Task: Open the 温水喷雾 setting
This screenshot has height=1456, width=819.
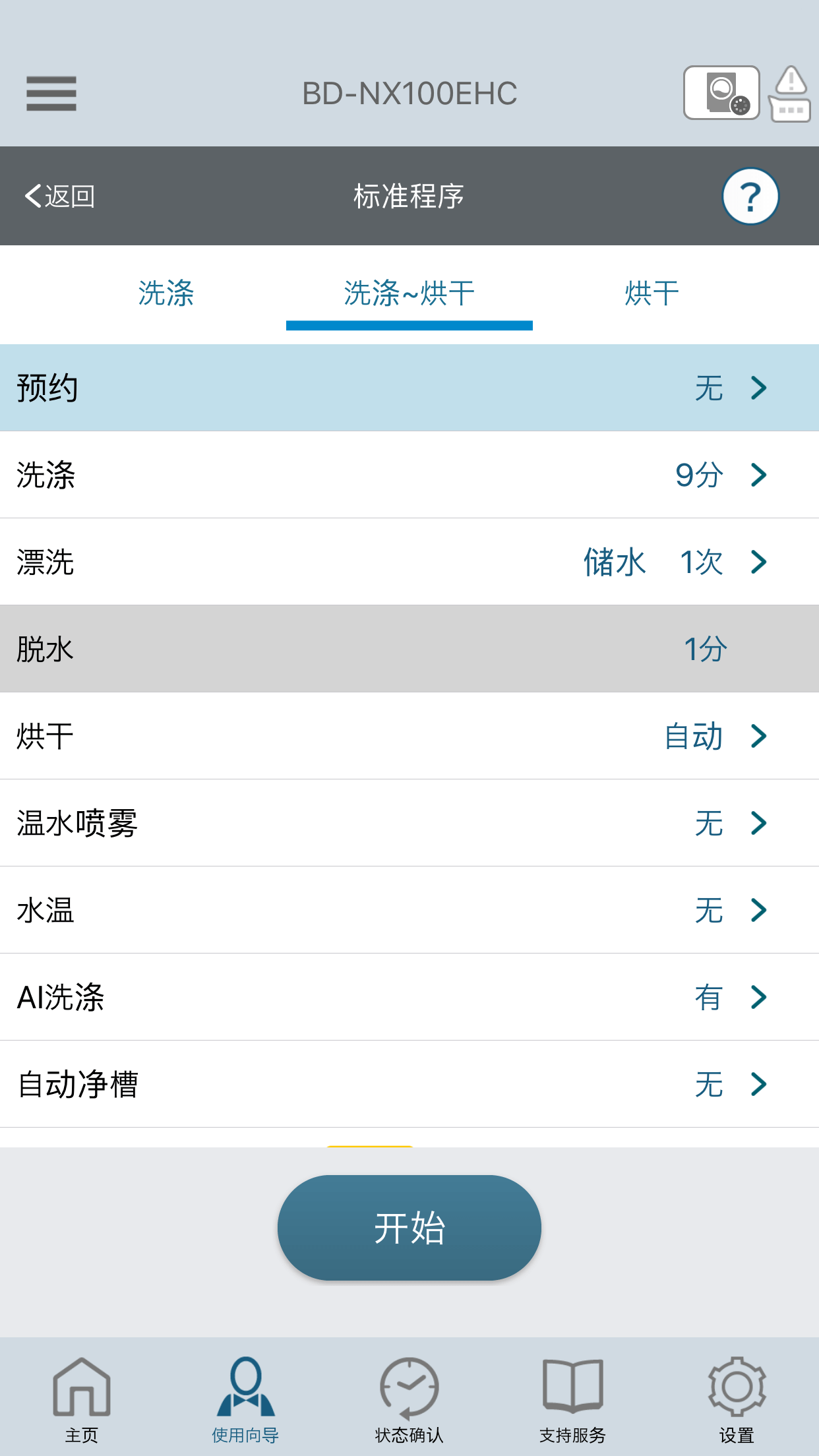Action: coord(409,823)
